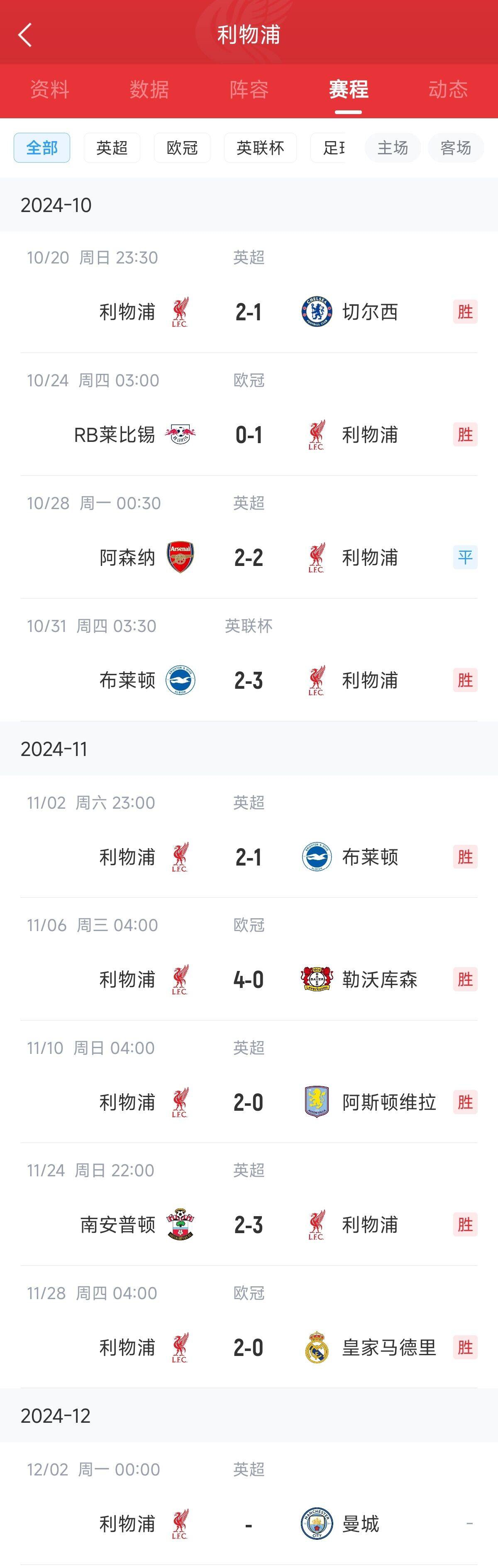Open the 阵容 tab
Image resolution: width=498 pixels, height=1568 pixels.
click(x=249, y=90)
